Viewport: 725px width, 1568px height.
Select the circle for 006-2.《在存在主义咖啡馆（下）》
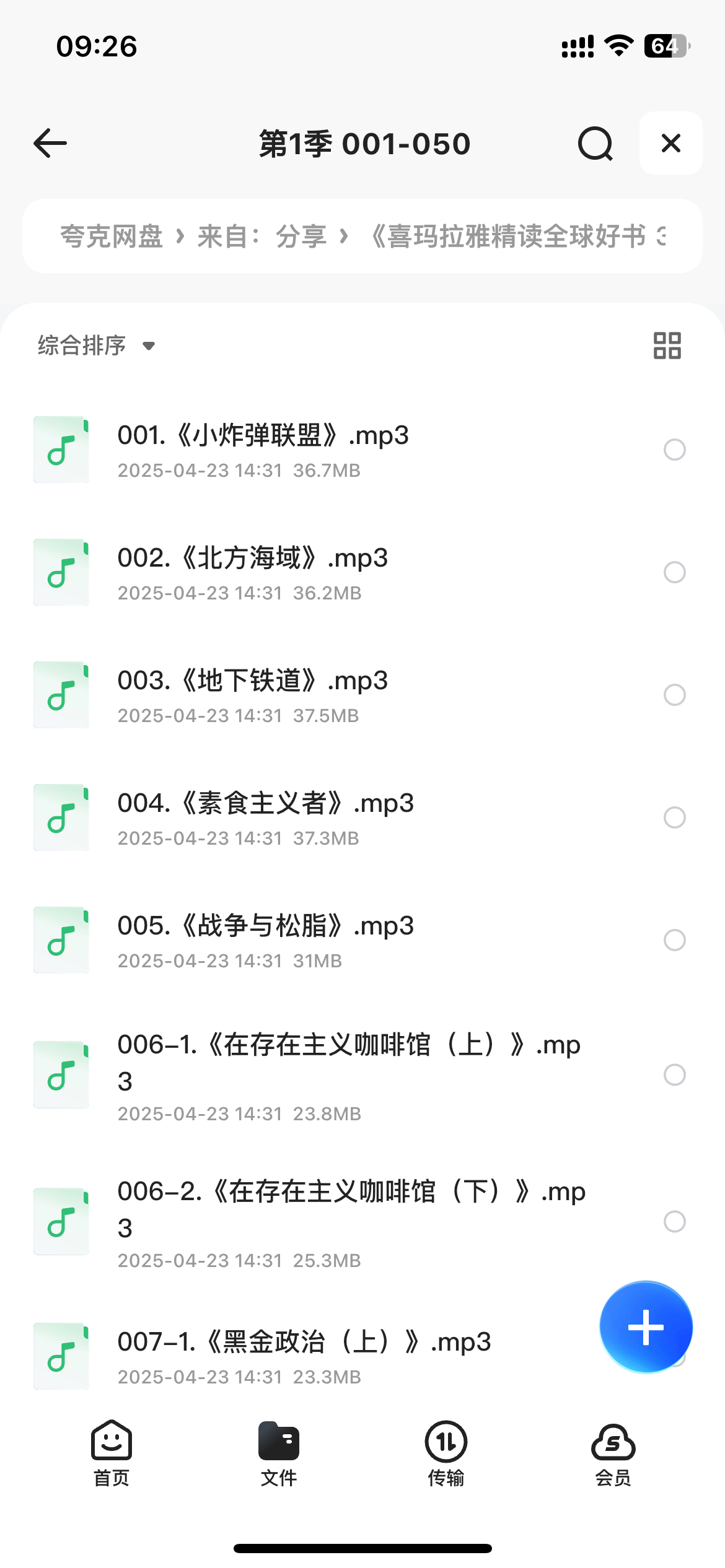click(675, 1221)
